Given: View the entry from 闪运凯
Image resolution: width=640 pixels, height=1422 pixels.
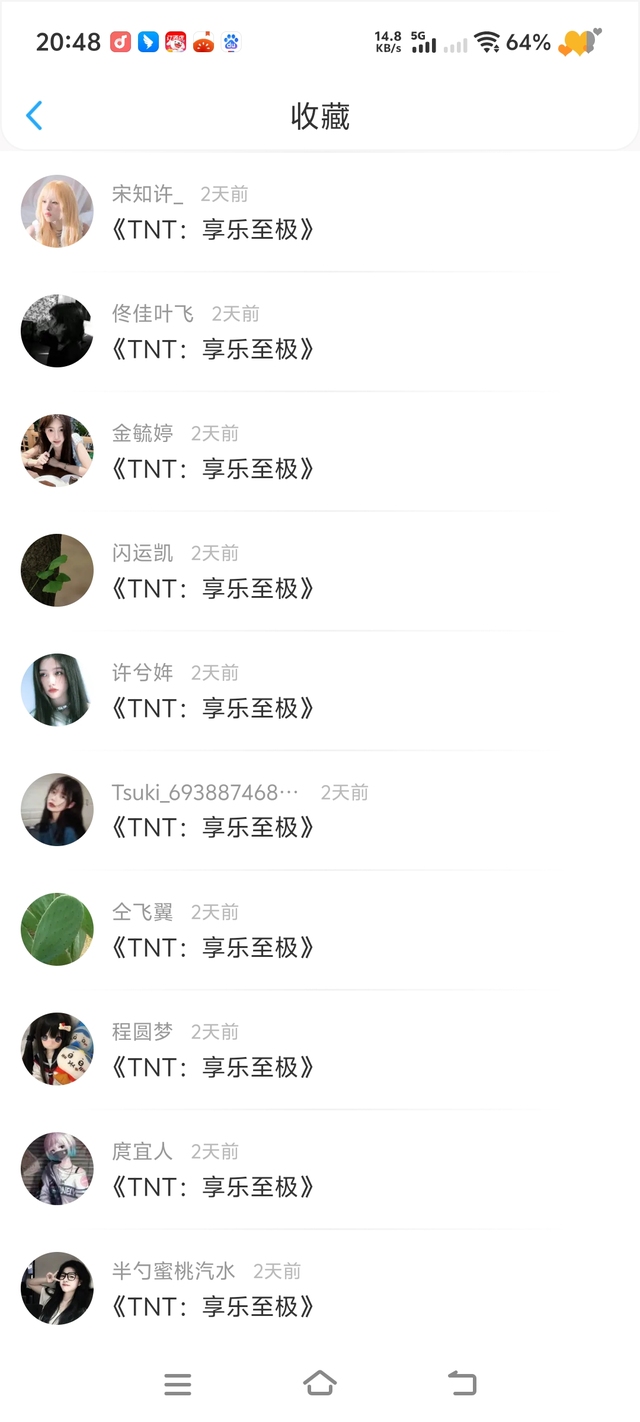Looking at the screenshot, I should (x=214, y=588).
